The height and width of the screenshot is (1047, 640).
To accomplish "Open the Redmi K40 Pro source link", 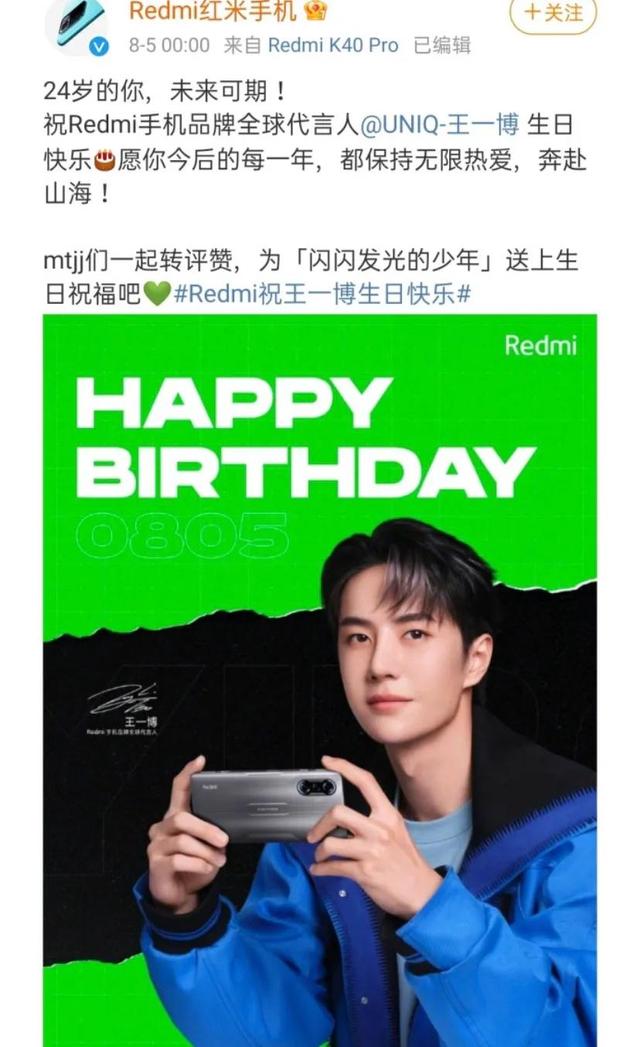I will pos(332,45).
